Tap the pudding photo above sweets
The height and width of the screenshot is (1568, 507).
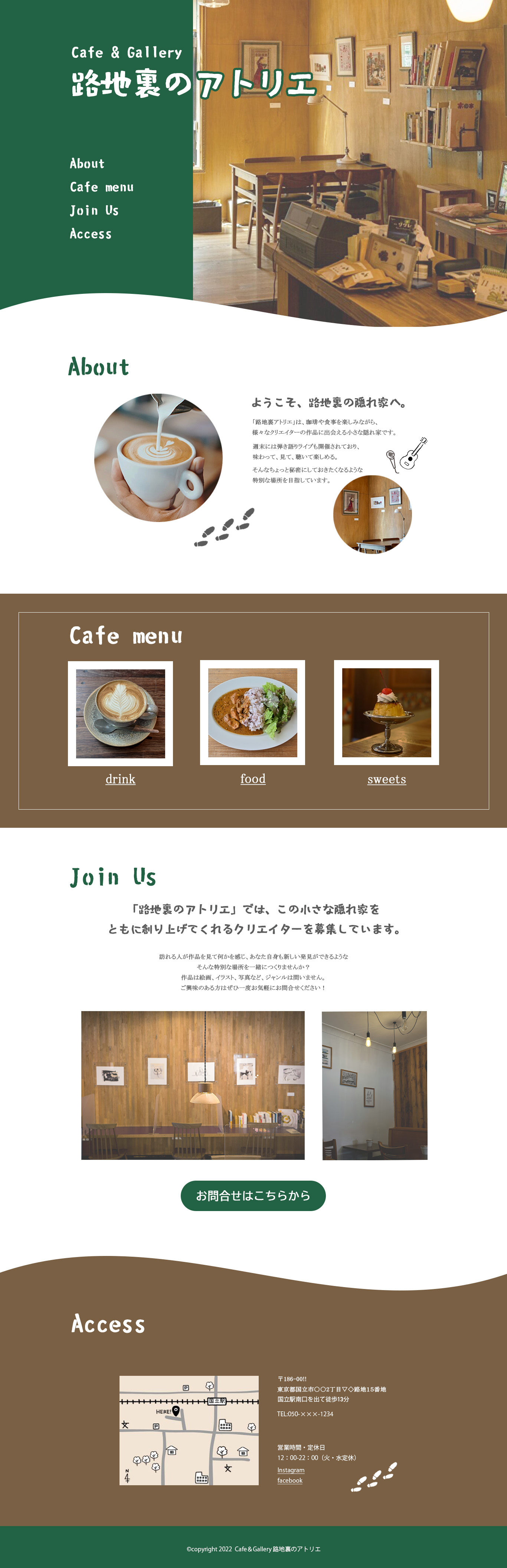point(386,713)
